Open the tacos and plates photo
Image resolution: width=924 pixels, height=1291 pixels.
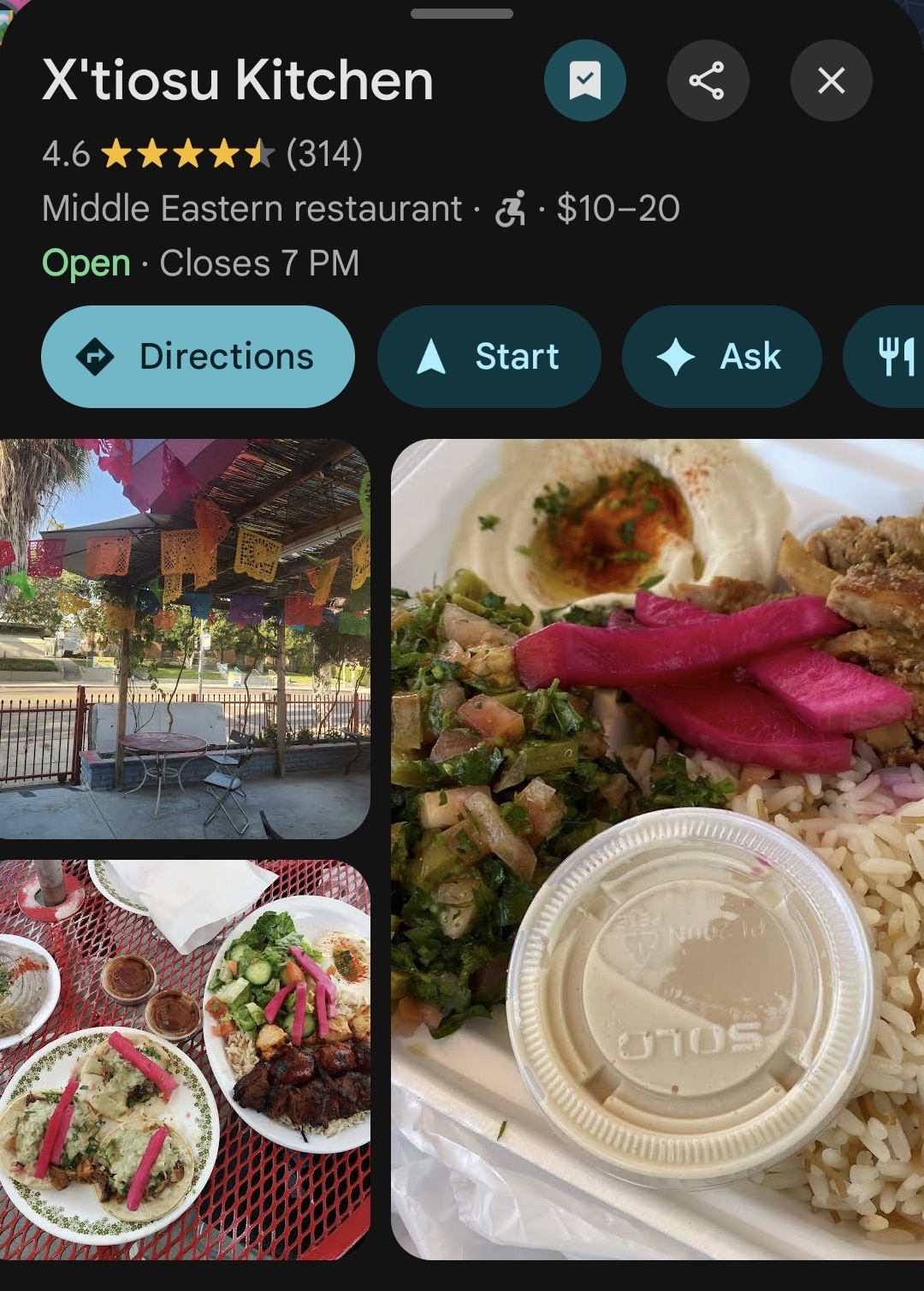coord(185,1059)
